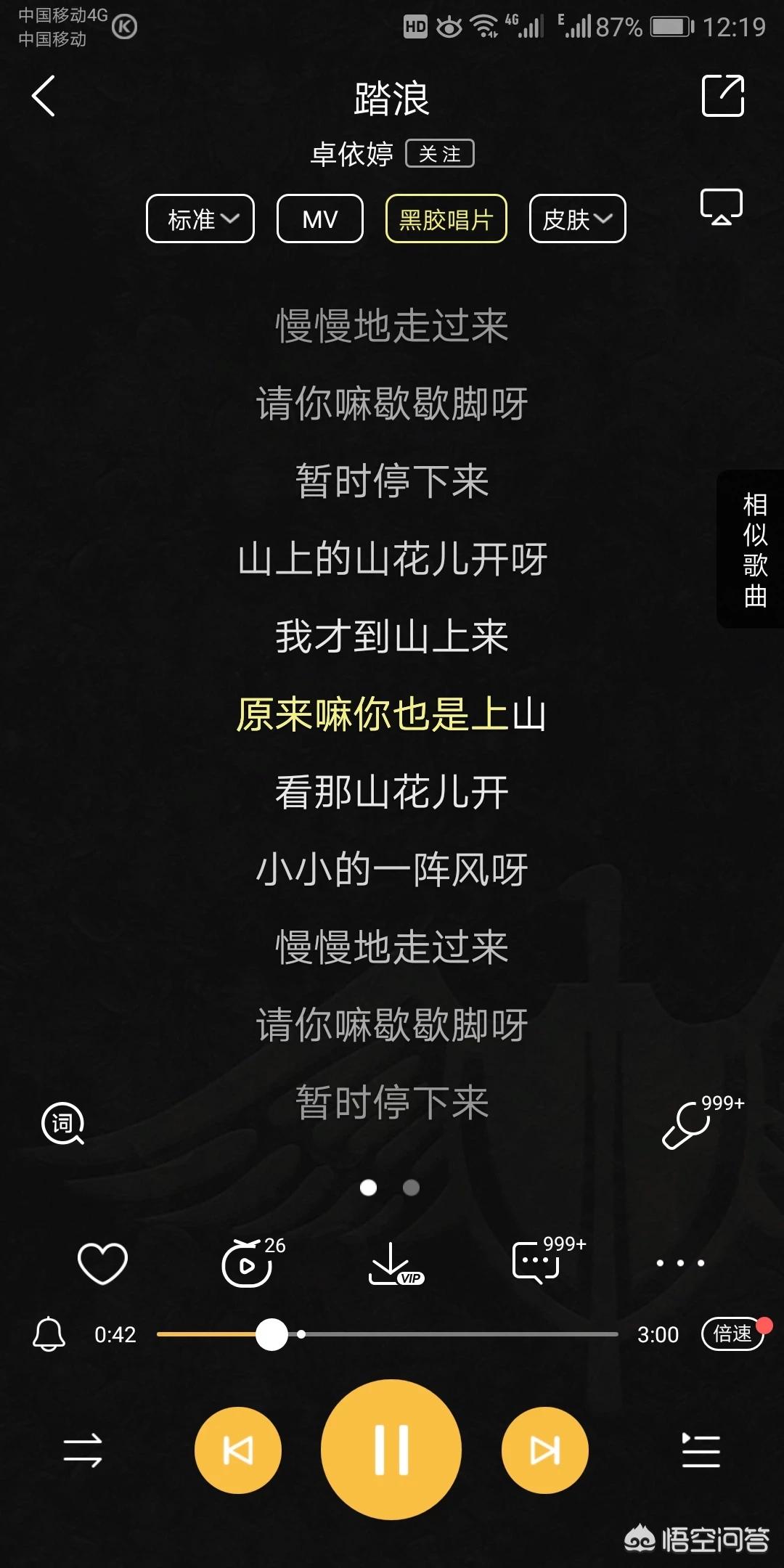Image resolution: width=784 pixels, height=1568 pixels.
Task: Open the MV for this song
Action: pos(320,219)
